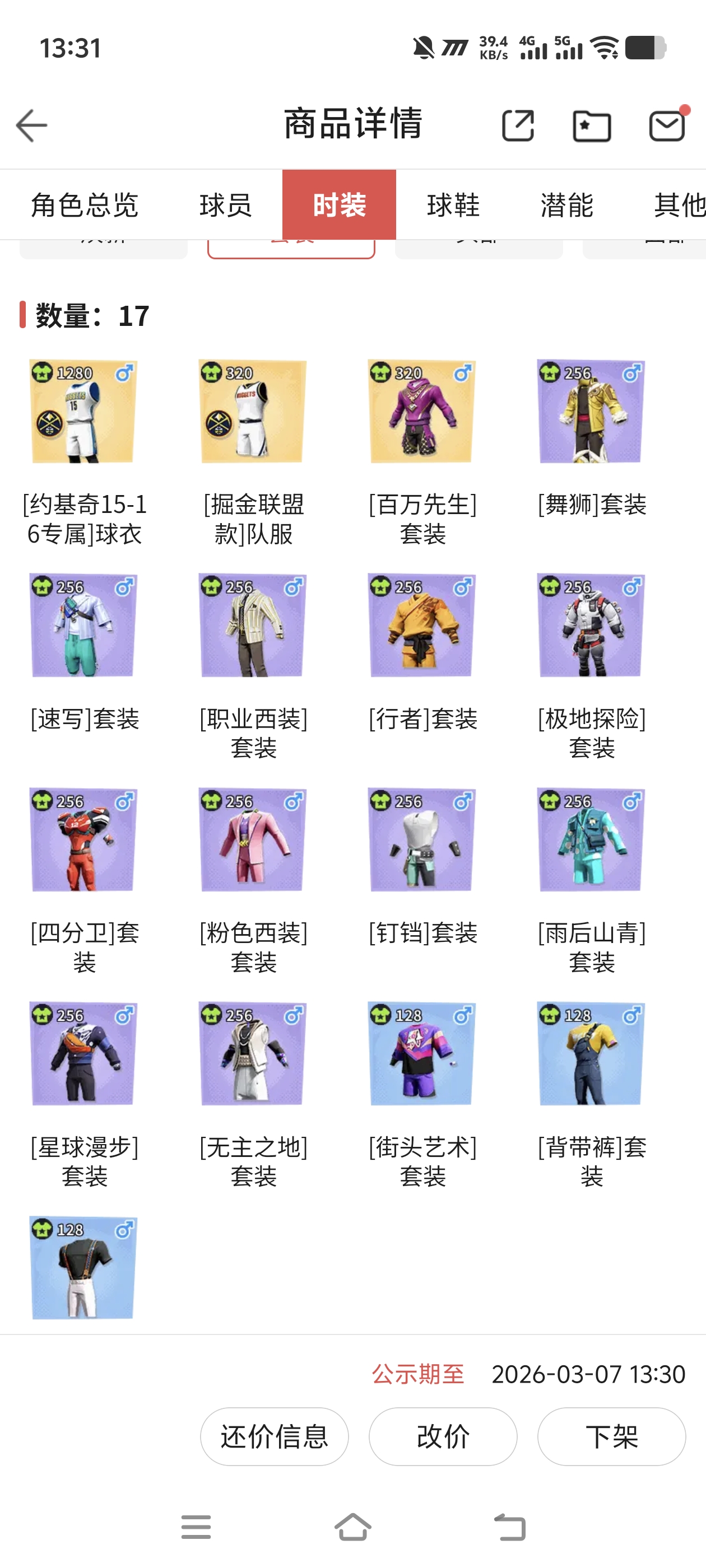Tap the 还价信息 button
The width and height of the screenshot is (706, 1568).
coord(274,1436)
